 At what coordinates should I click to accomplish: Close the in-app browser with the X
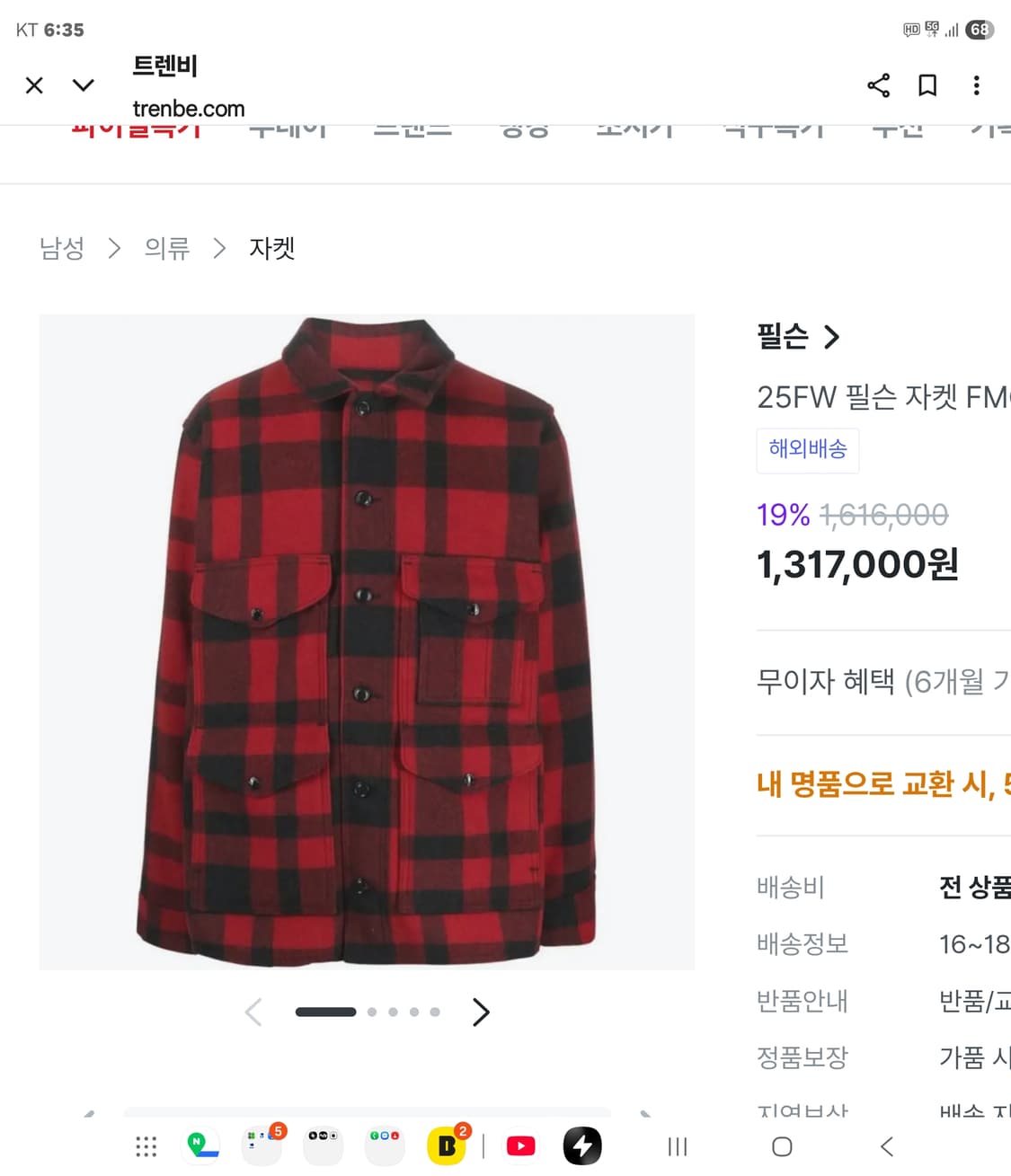(x=34, y=85)
